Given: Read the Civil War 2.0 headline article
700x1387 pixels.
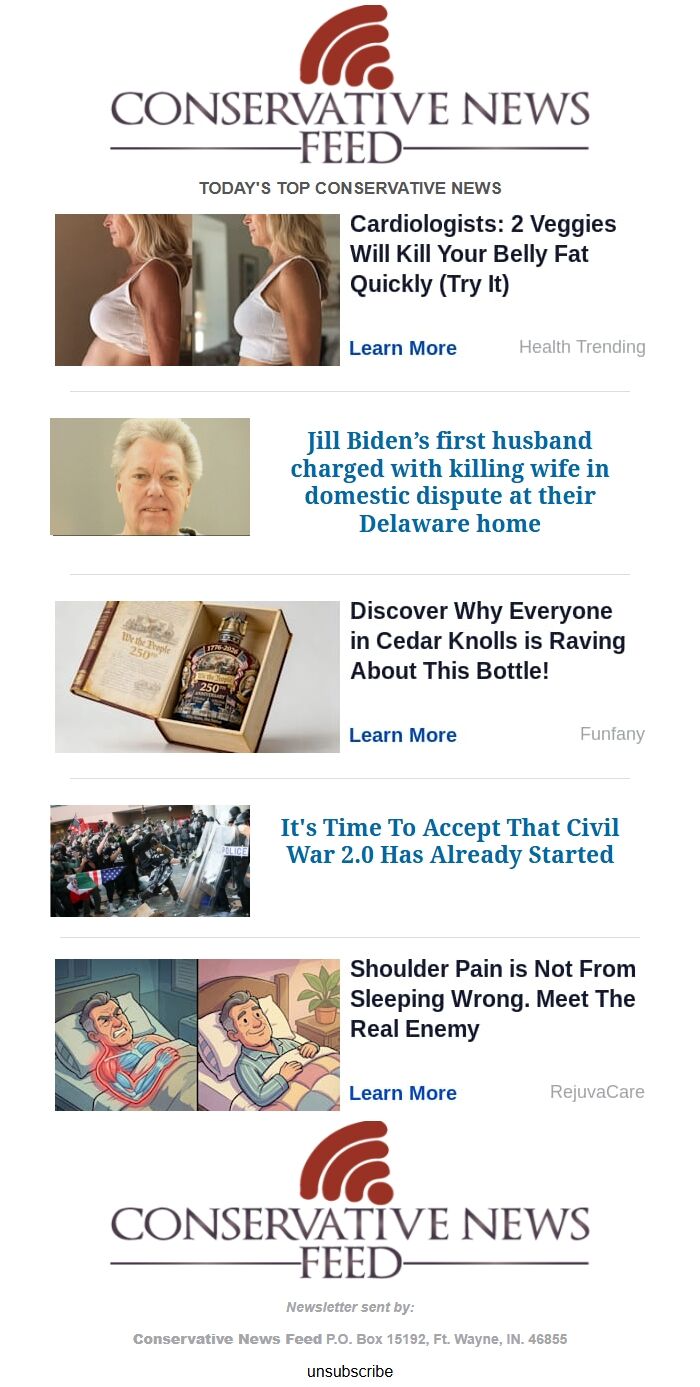Looking at the screenshot, I should (x=450, y=841).
